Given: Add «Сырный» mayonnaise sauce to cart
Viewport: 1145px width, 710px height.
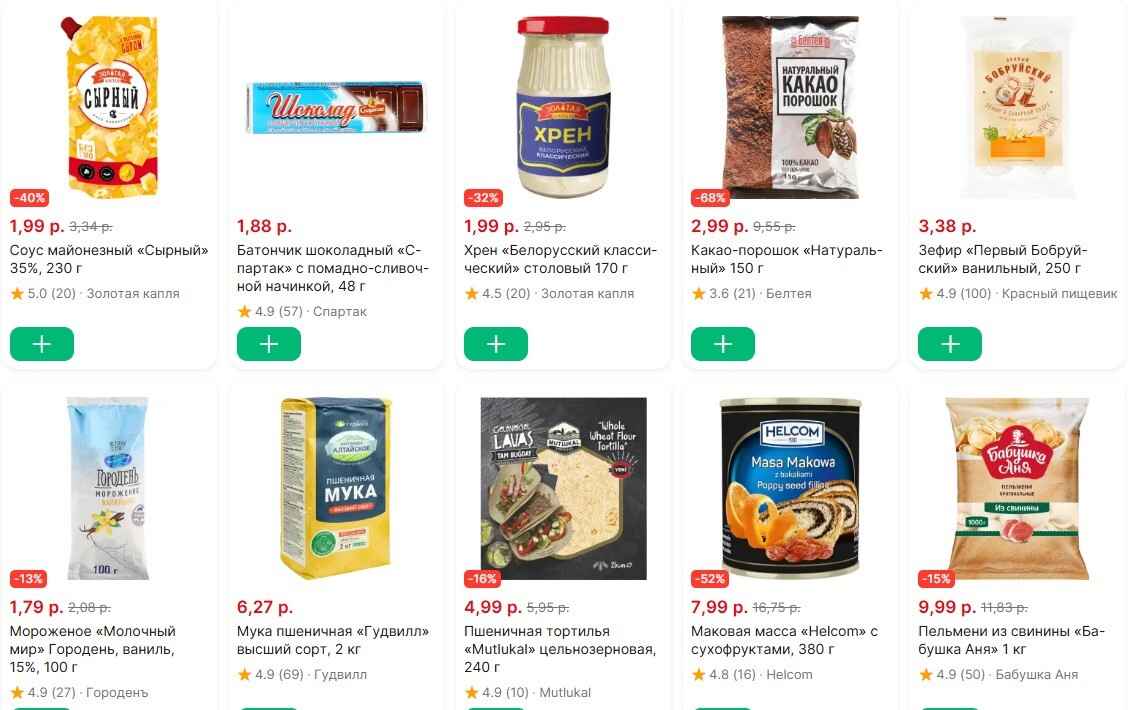Looking at the screenshot, I should [42, 344].
